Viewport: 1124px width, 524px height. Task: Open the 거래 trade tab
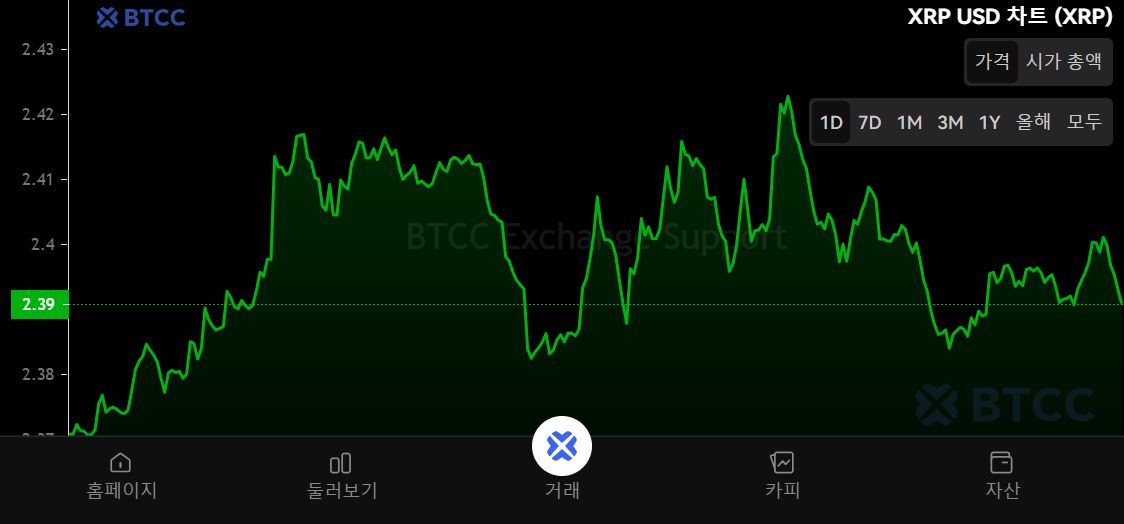pyautogui.click(x=562, y=458)
